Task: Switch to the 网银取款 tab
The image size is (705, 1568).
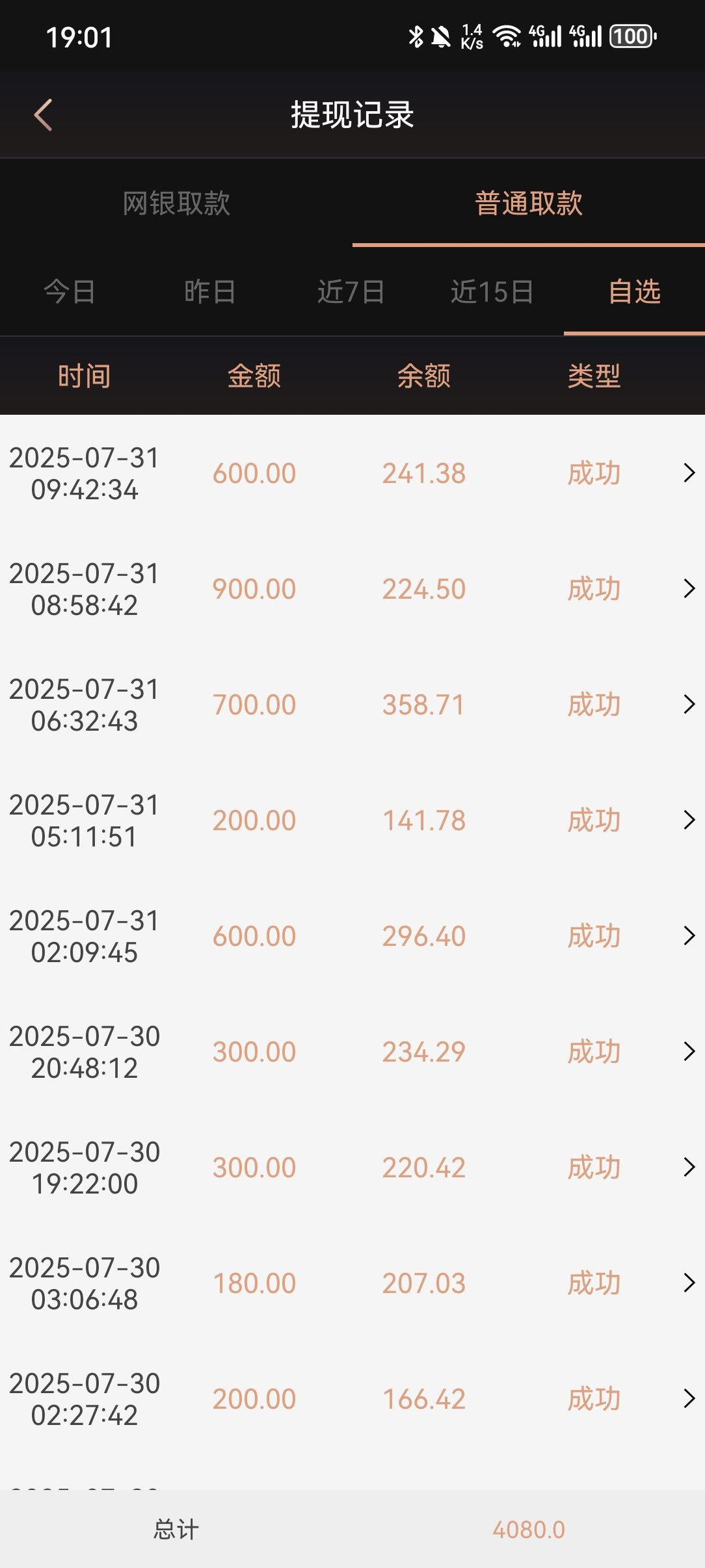Action: 176,203
